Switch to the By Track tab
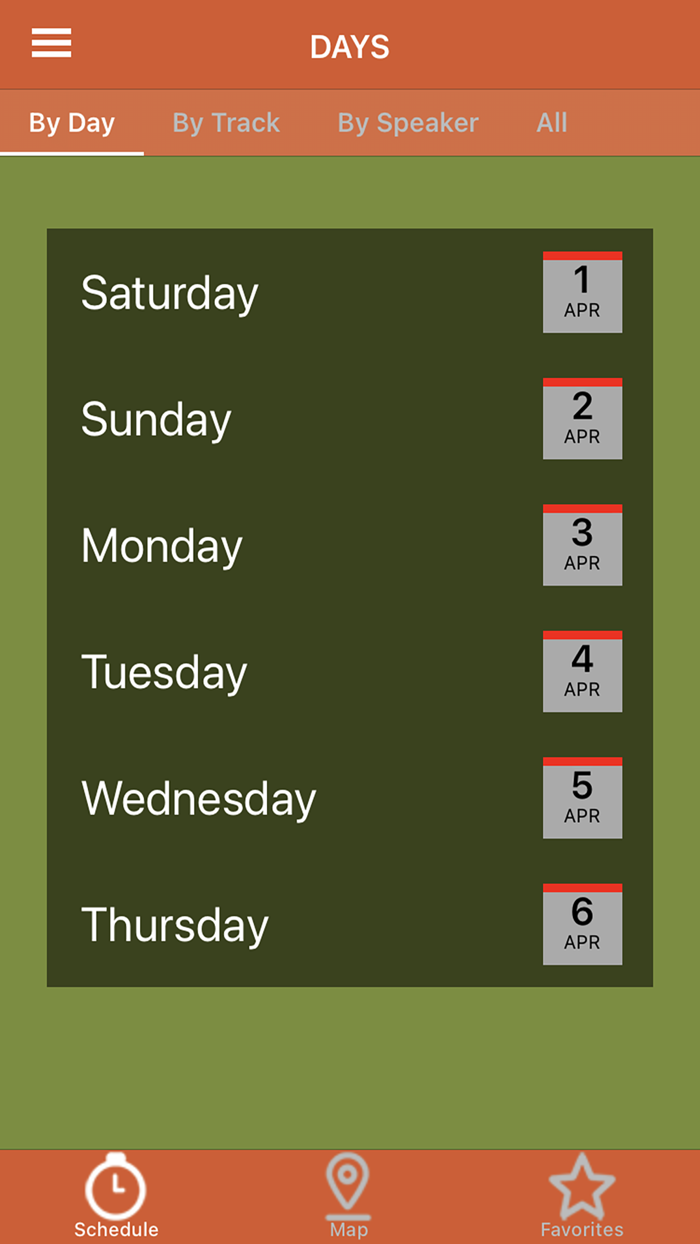This screenshot has width=700, height=1244. click(x=226, y=123)
